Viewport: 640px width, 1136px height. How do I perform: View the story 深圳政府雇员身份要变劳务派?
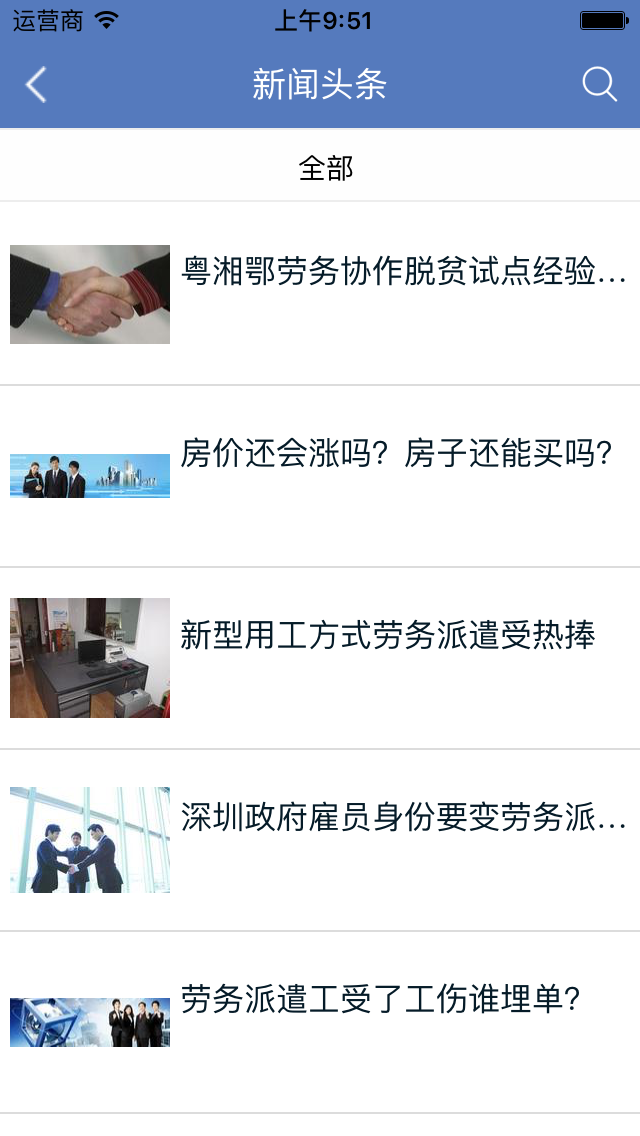click(x=403, y=818)
